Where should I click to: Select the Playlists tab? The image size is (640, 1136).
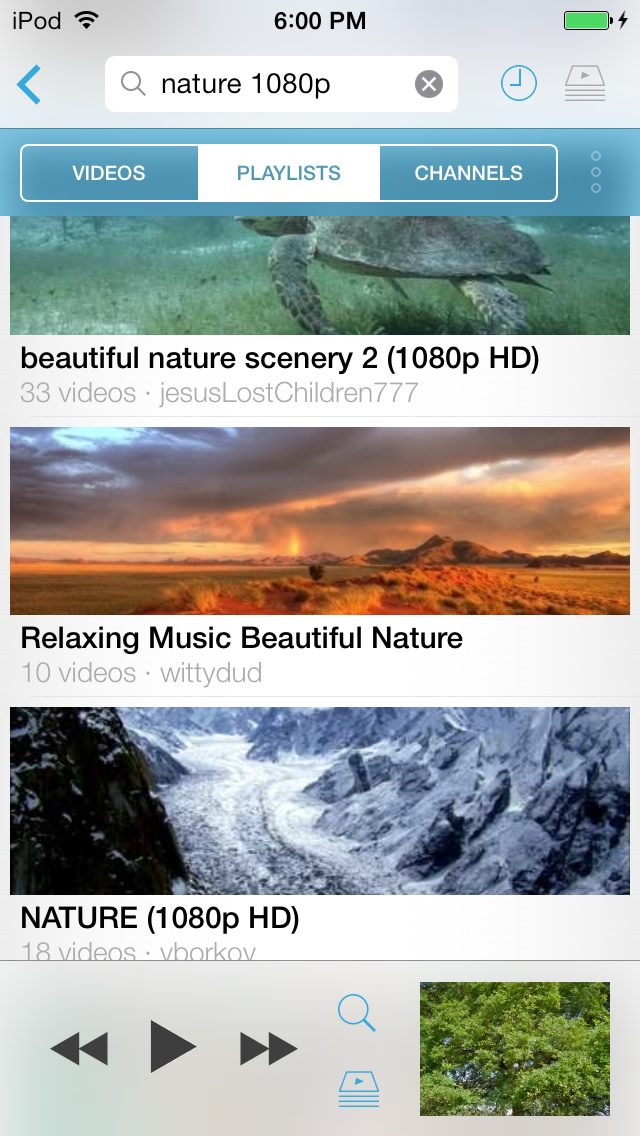(x=289, y=173)
